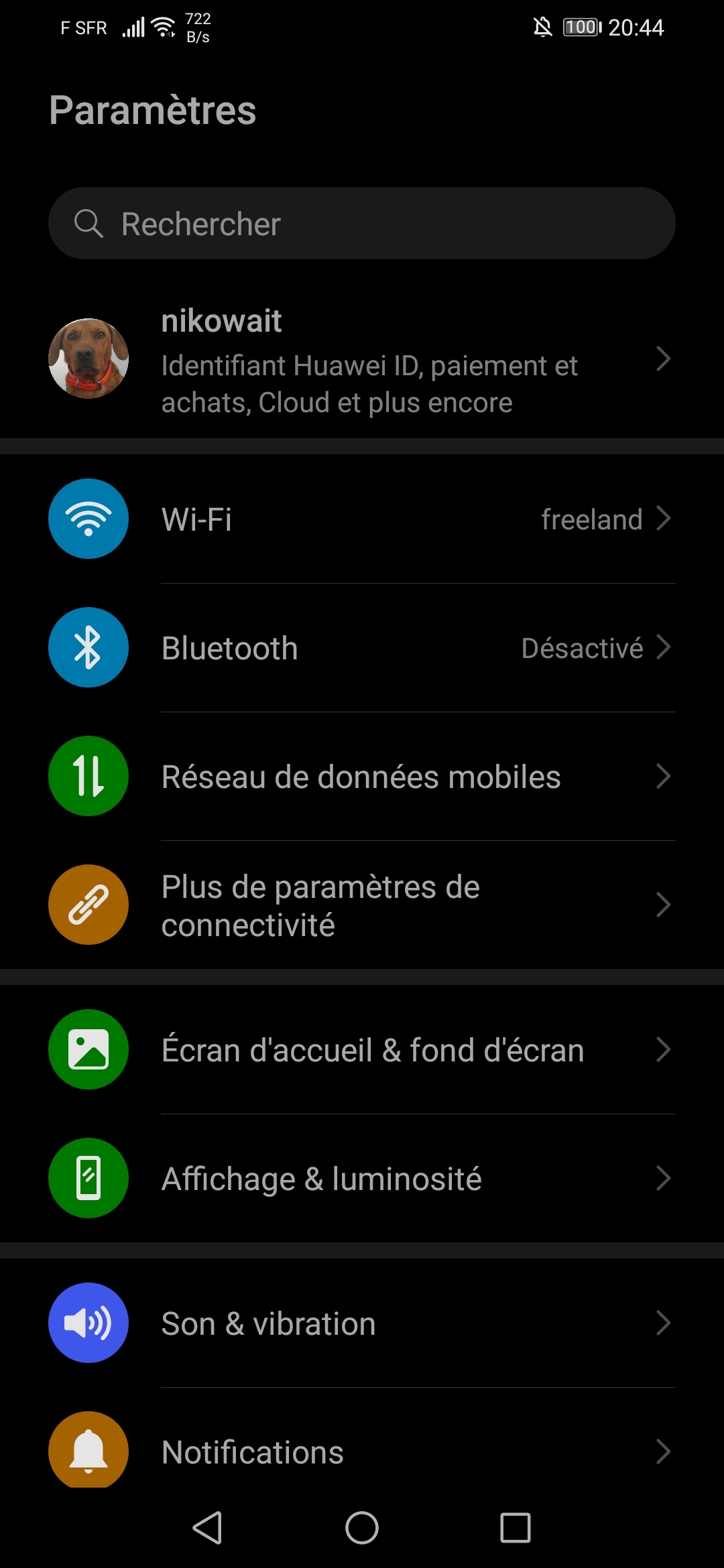Open Écran d'accueil & fond d'écran icon

[x=88, y=1050]
